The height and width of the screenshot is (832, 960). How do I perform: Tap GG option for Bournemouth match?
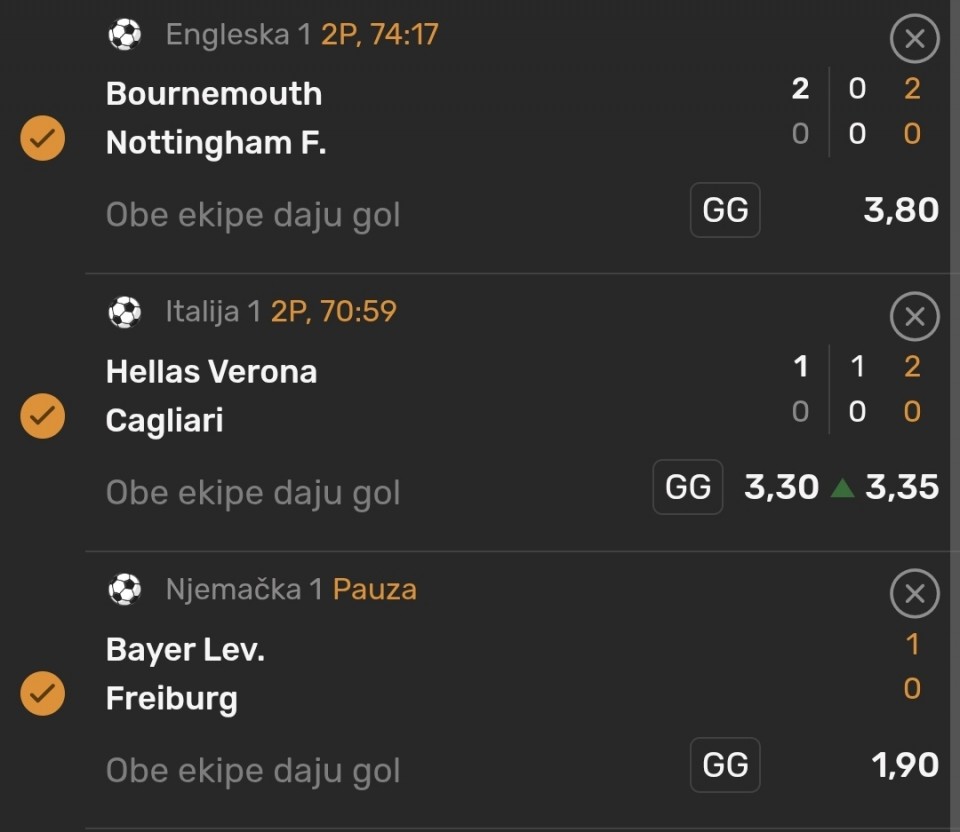[725, 210]
